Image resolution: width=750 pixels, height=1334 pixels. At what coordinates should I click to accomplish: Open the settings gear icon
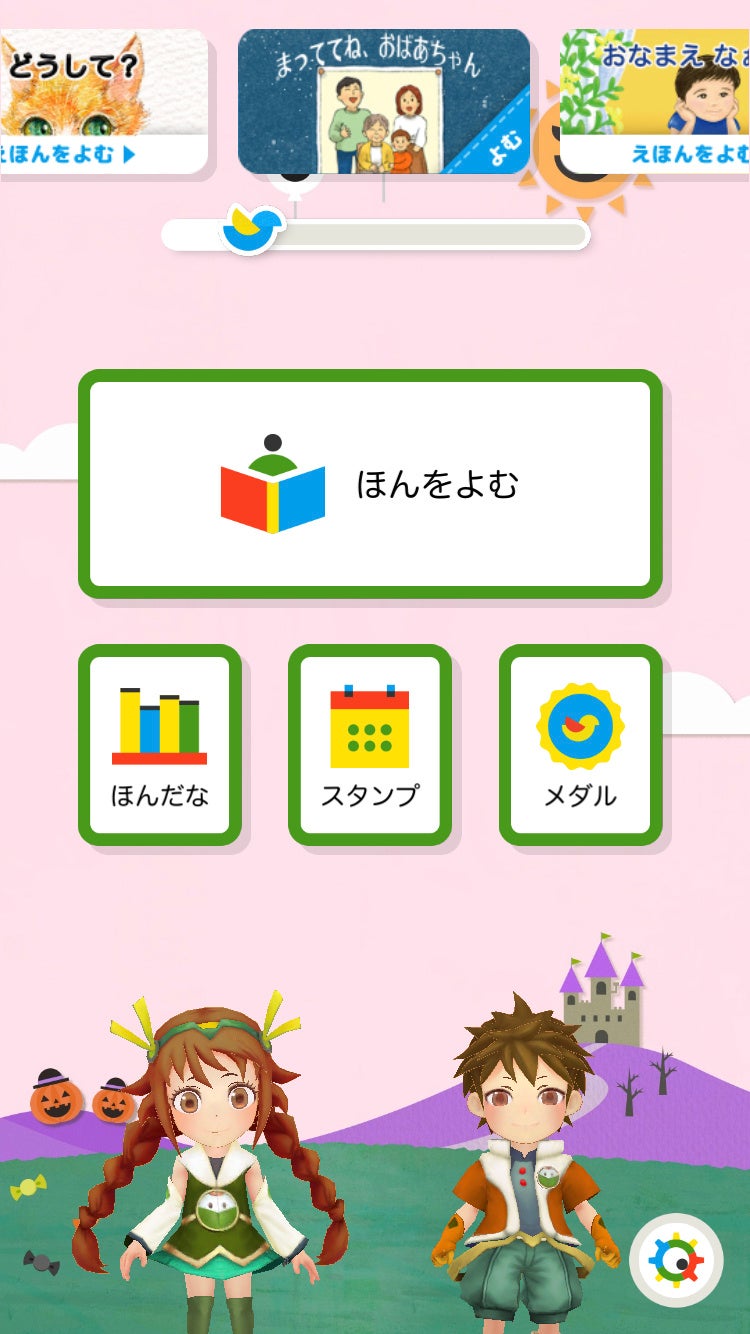(x=676, y=1260)
